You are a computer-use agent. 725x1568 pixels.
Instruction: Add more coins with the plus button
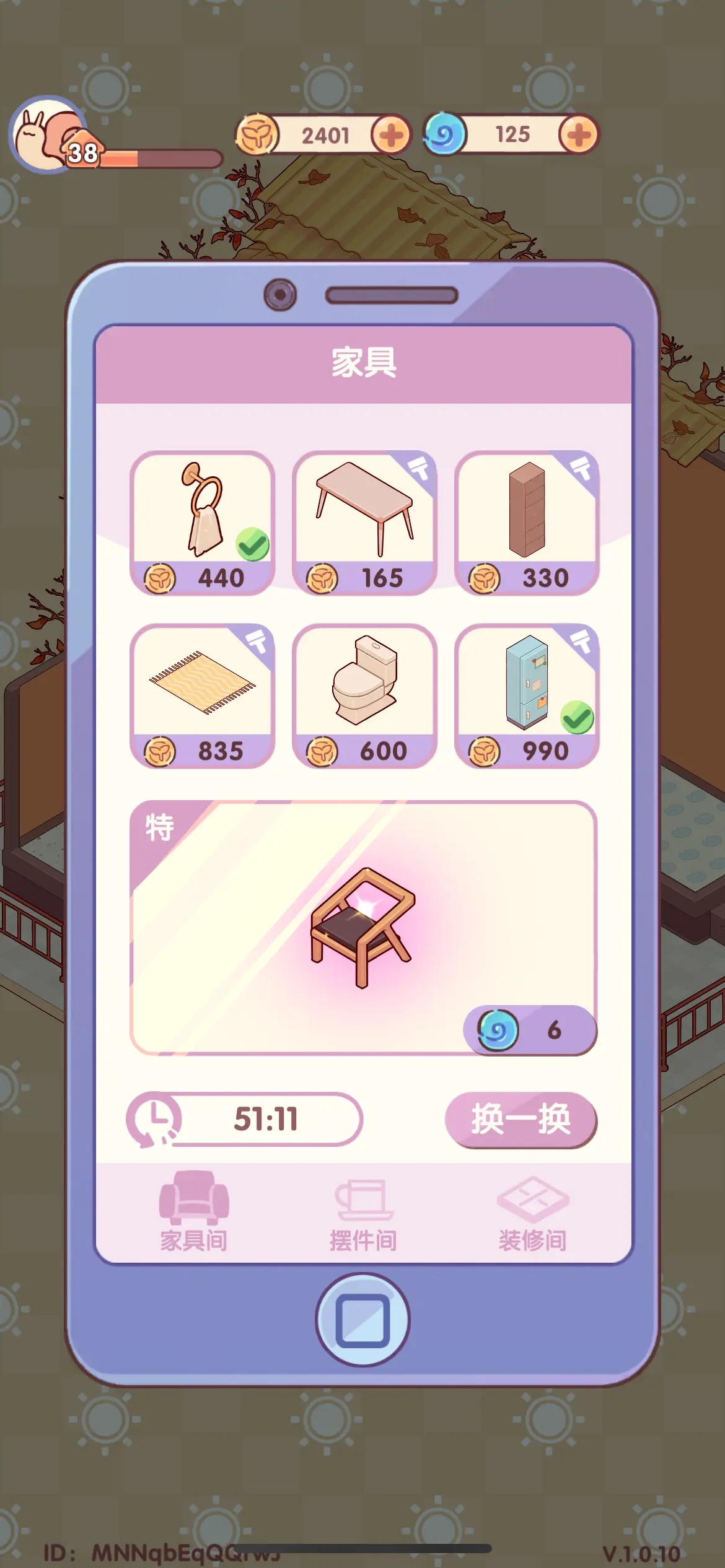tap(391, 135)
